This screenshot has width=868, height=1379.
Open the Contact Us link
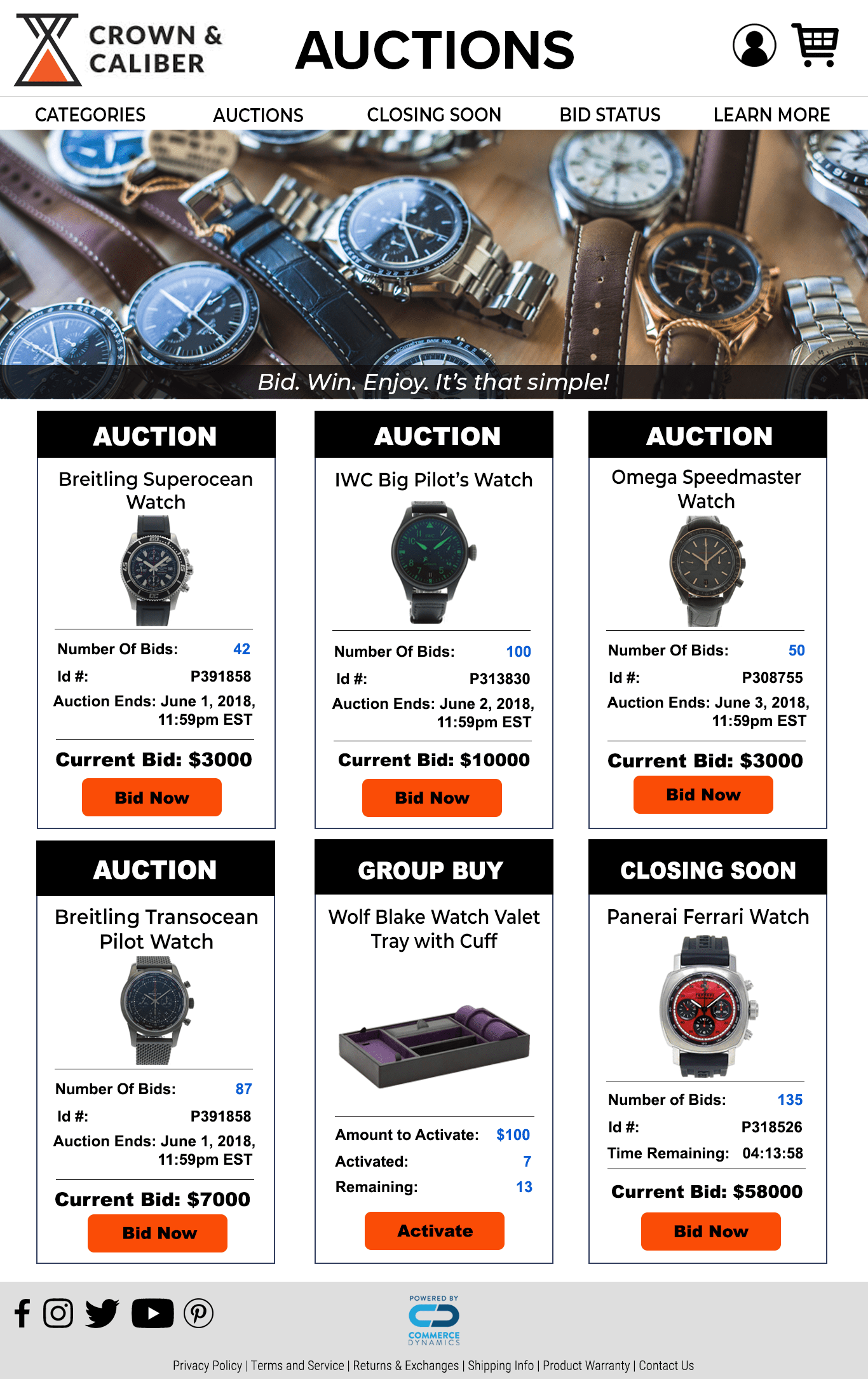tap(667, 1365)
